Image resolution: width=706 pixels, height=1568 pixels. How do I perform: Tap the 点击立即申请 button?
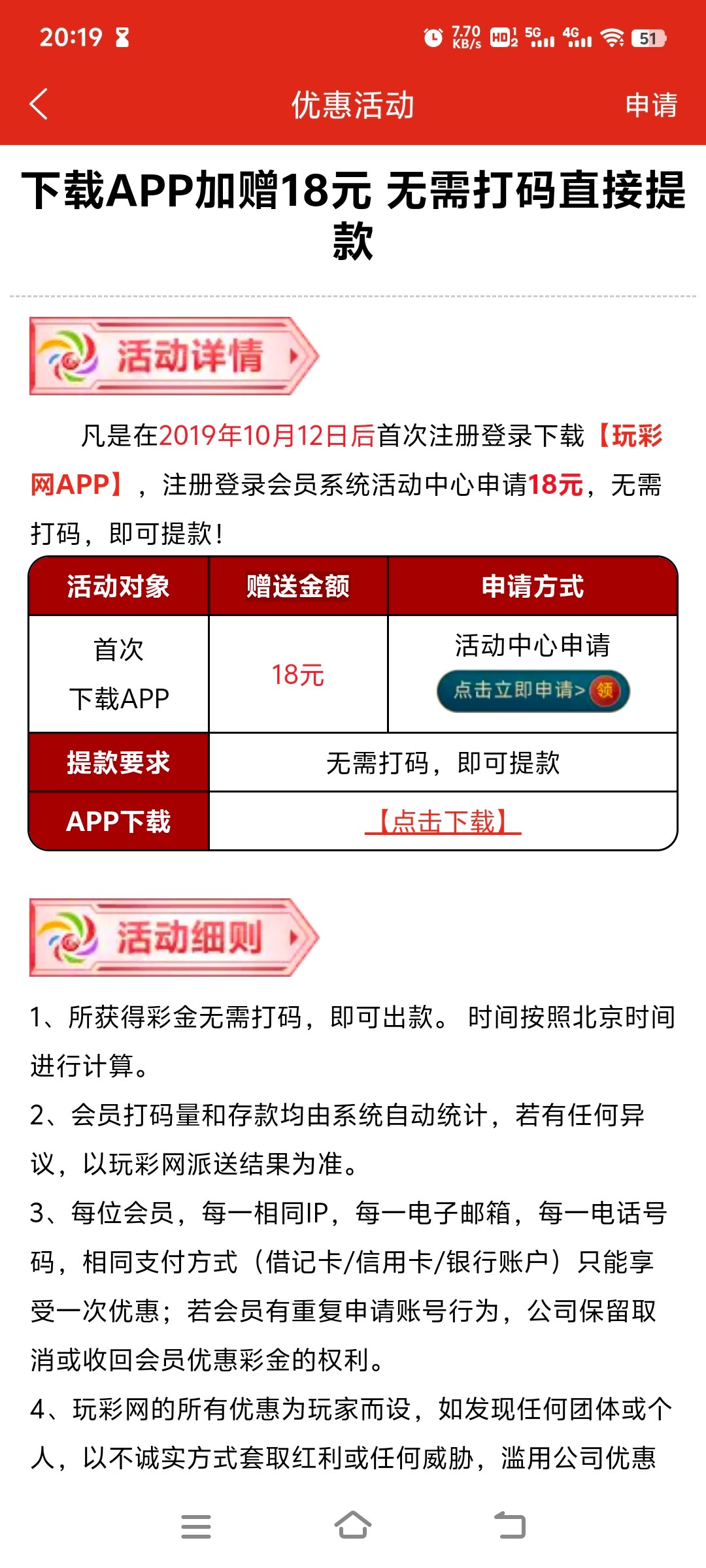533,691
